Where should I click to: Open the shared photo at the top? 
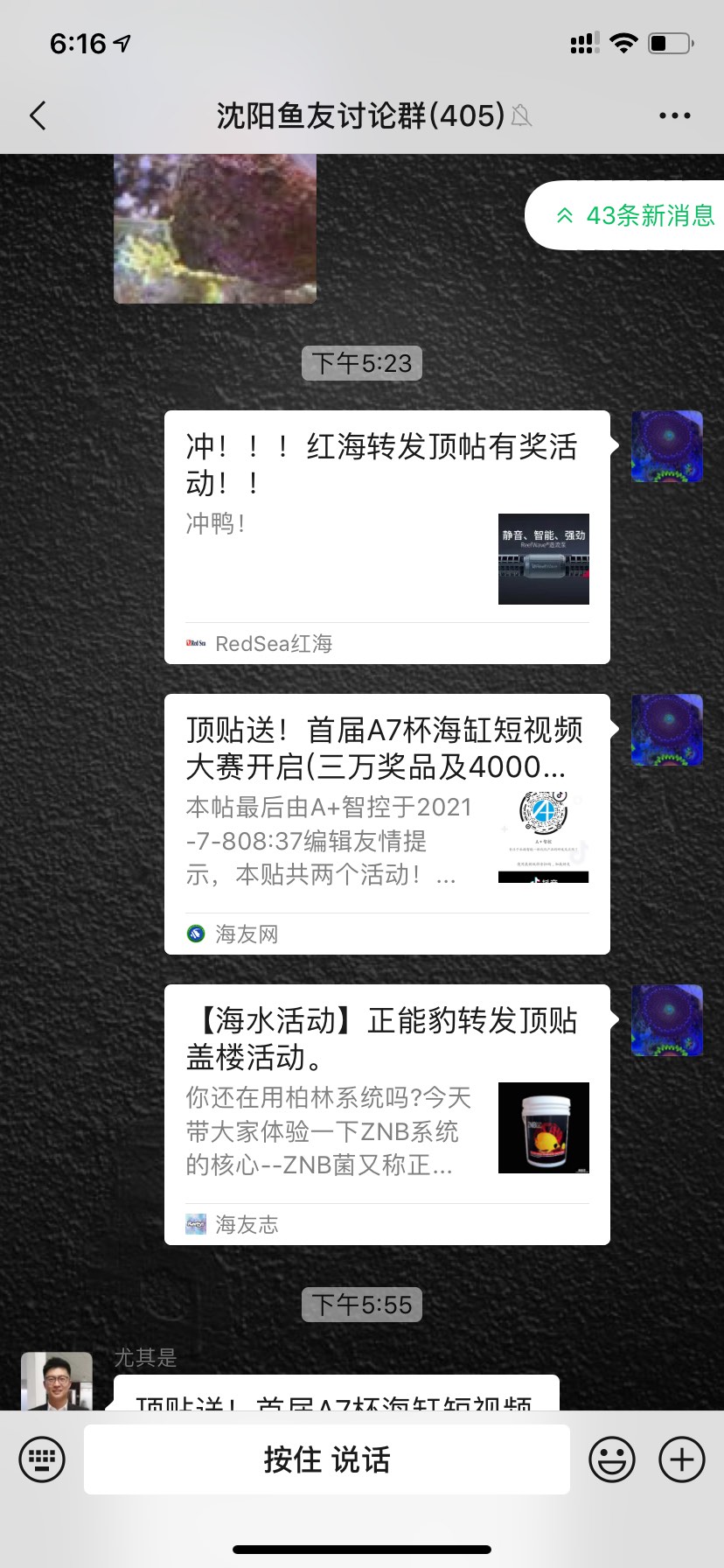point(215,229)
